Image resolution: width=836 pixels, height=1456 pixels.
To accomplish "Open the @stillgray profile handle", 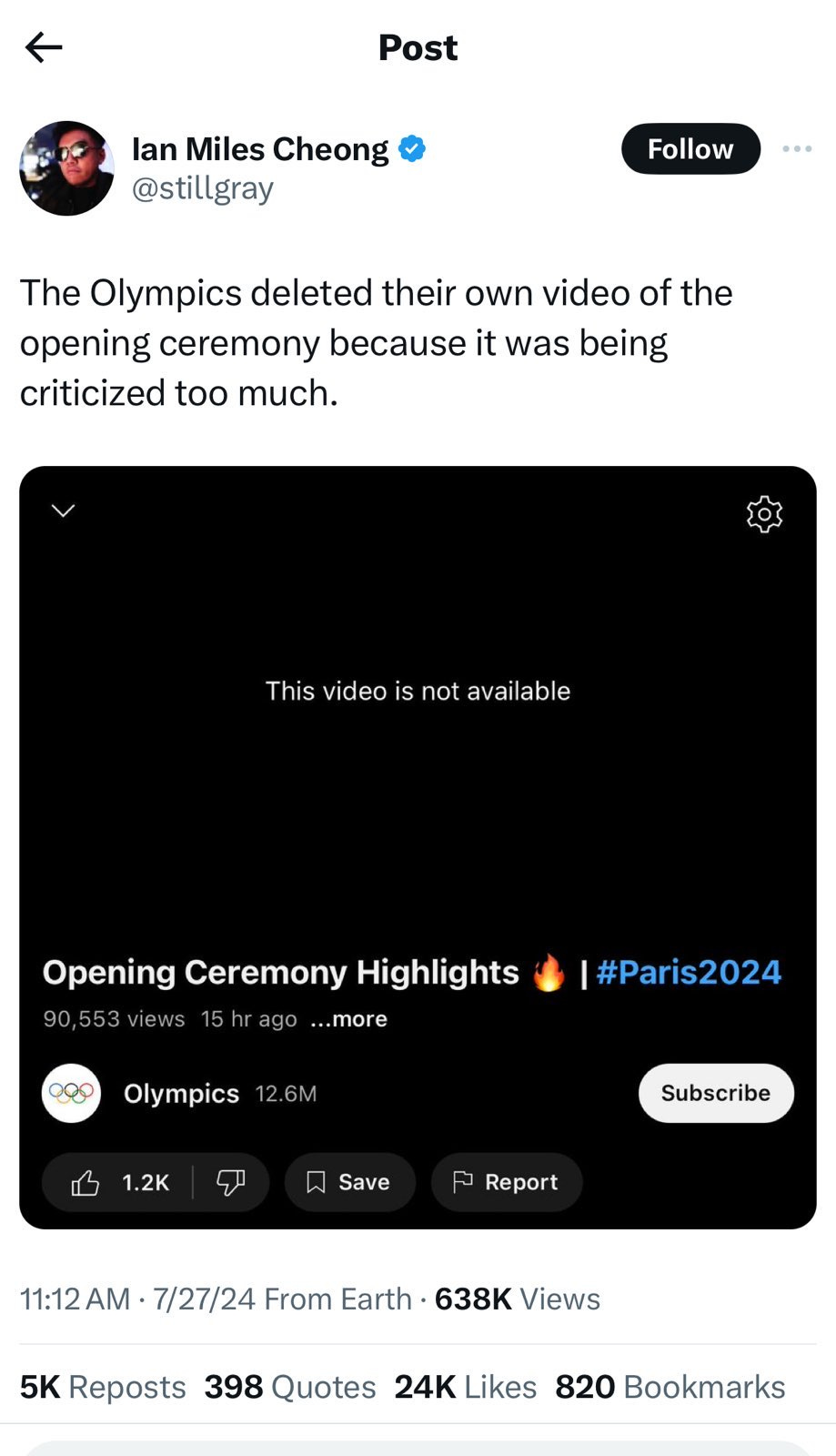I will click(x=203, y=188).
